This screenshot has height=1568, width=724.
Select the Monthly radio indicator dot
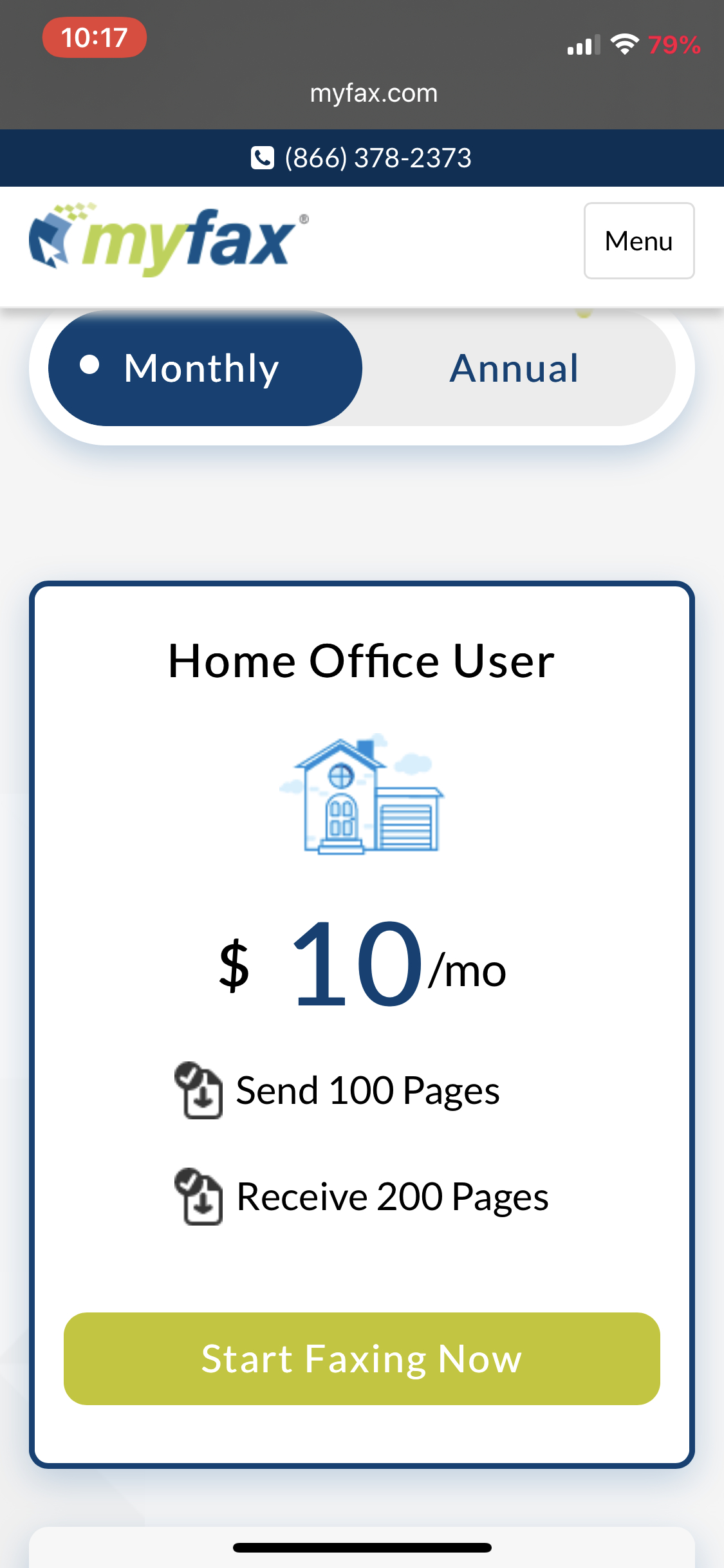tap(90, 367)
